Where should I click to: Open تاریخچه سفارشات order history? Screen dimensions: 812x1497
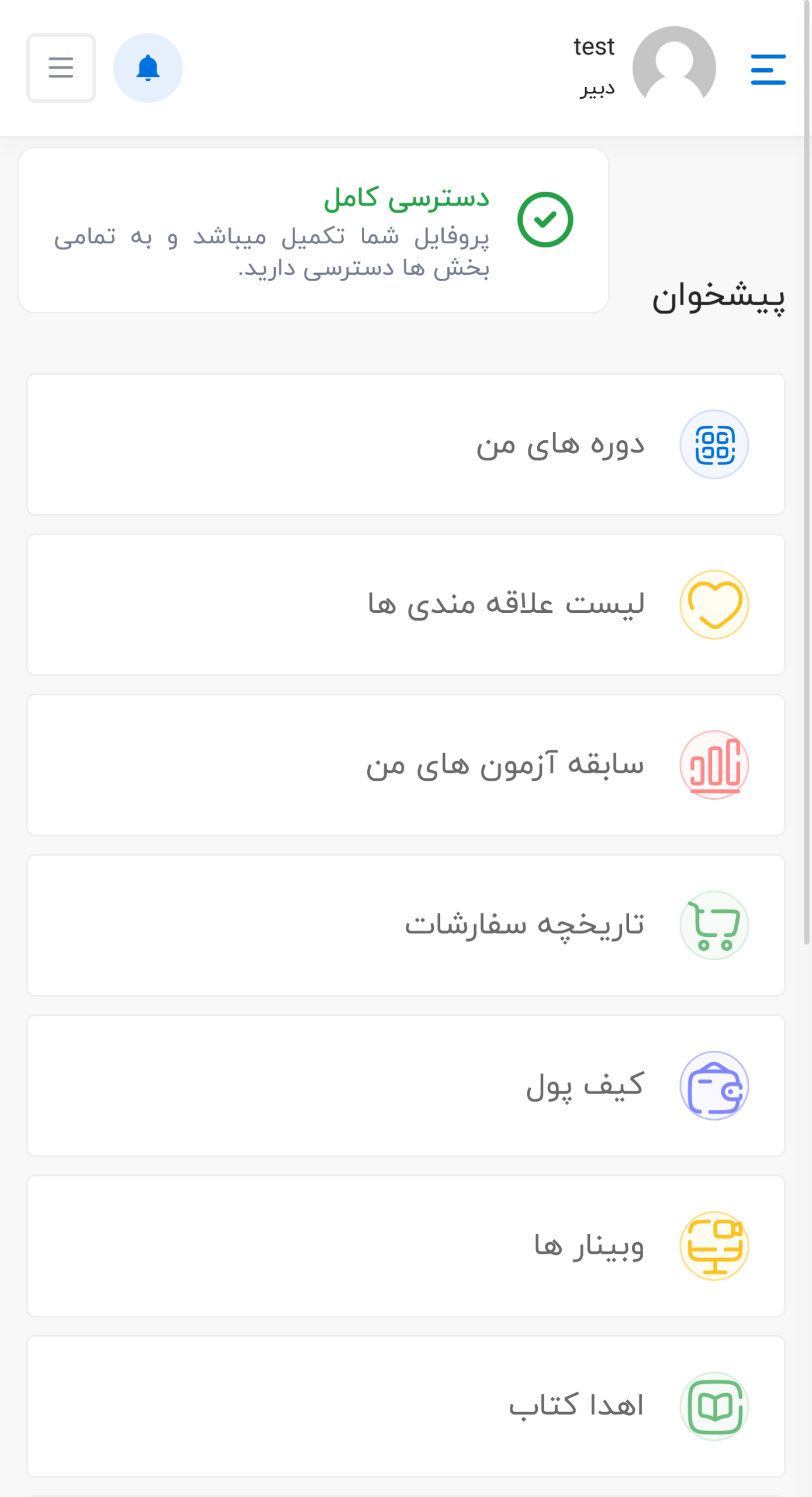pyautogui.click(x=406, y=925)
